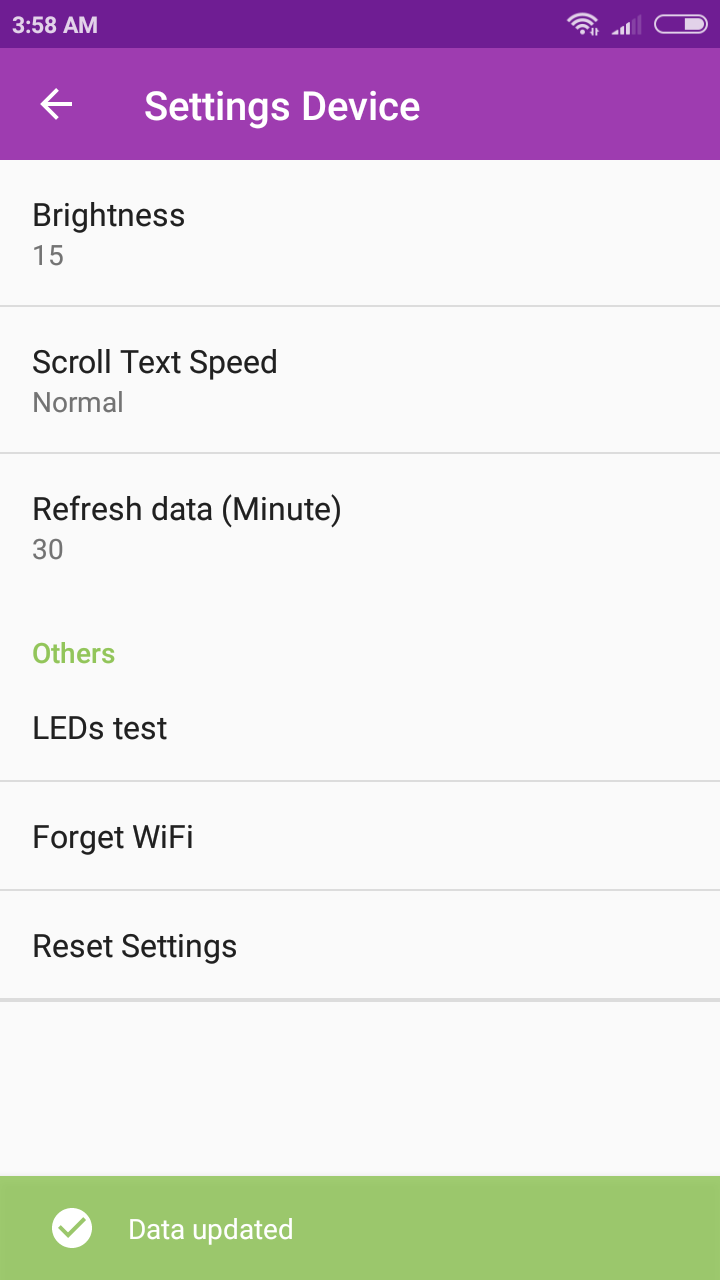The width and height of the screenshot is (720, 1280).
Task: Select Forget WiFi
Action: pos(360,836)
